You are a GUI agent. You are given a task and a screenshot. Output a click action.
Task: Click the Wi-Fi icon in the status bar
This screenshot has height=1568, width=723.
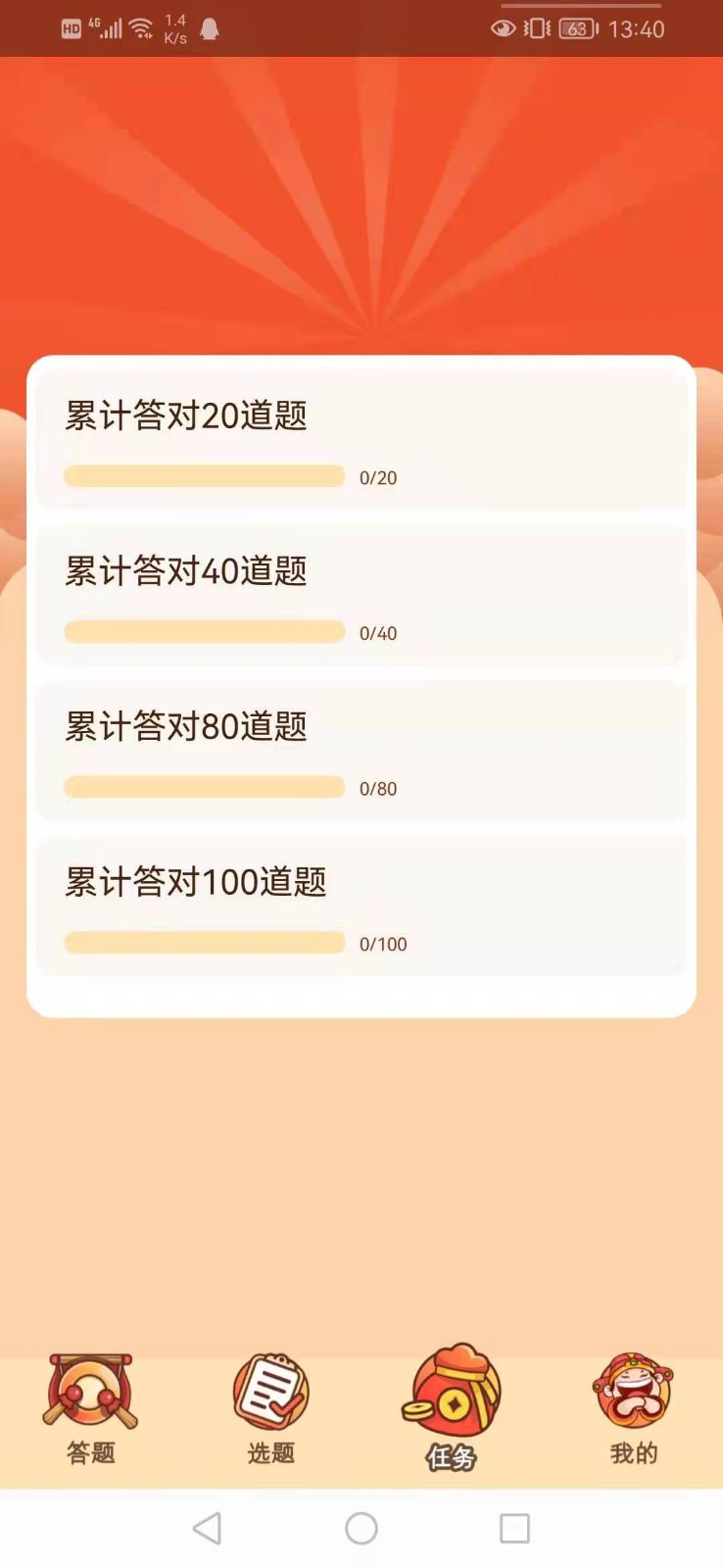pos(140,25)
